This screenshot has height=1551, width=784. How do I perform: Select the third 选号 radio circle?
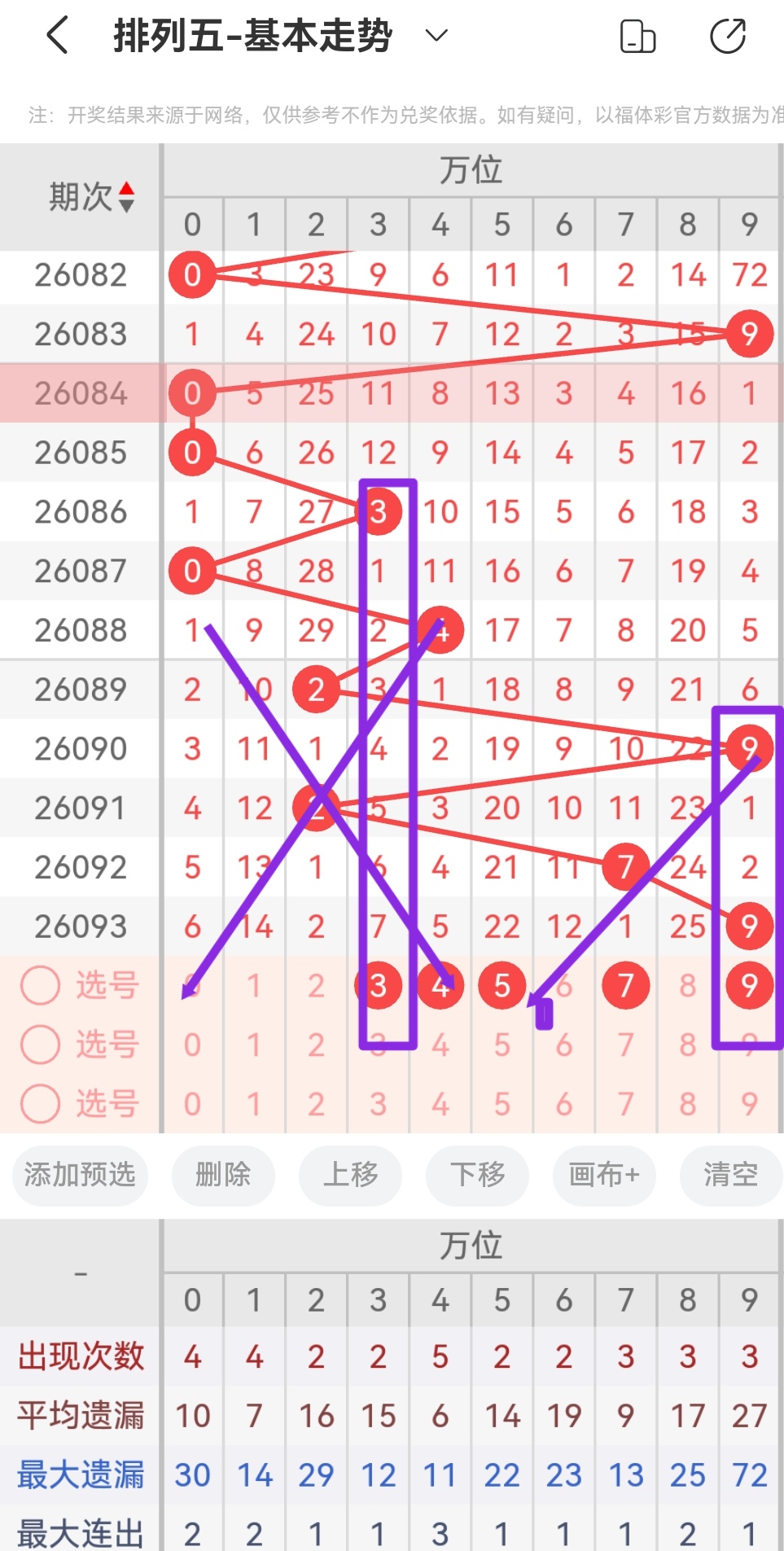[x=39, y=1103]
